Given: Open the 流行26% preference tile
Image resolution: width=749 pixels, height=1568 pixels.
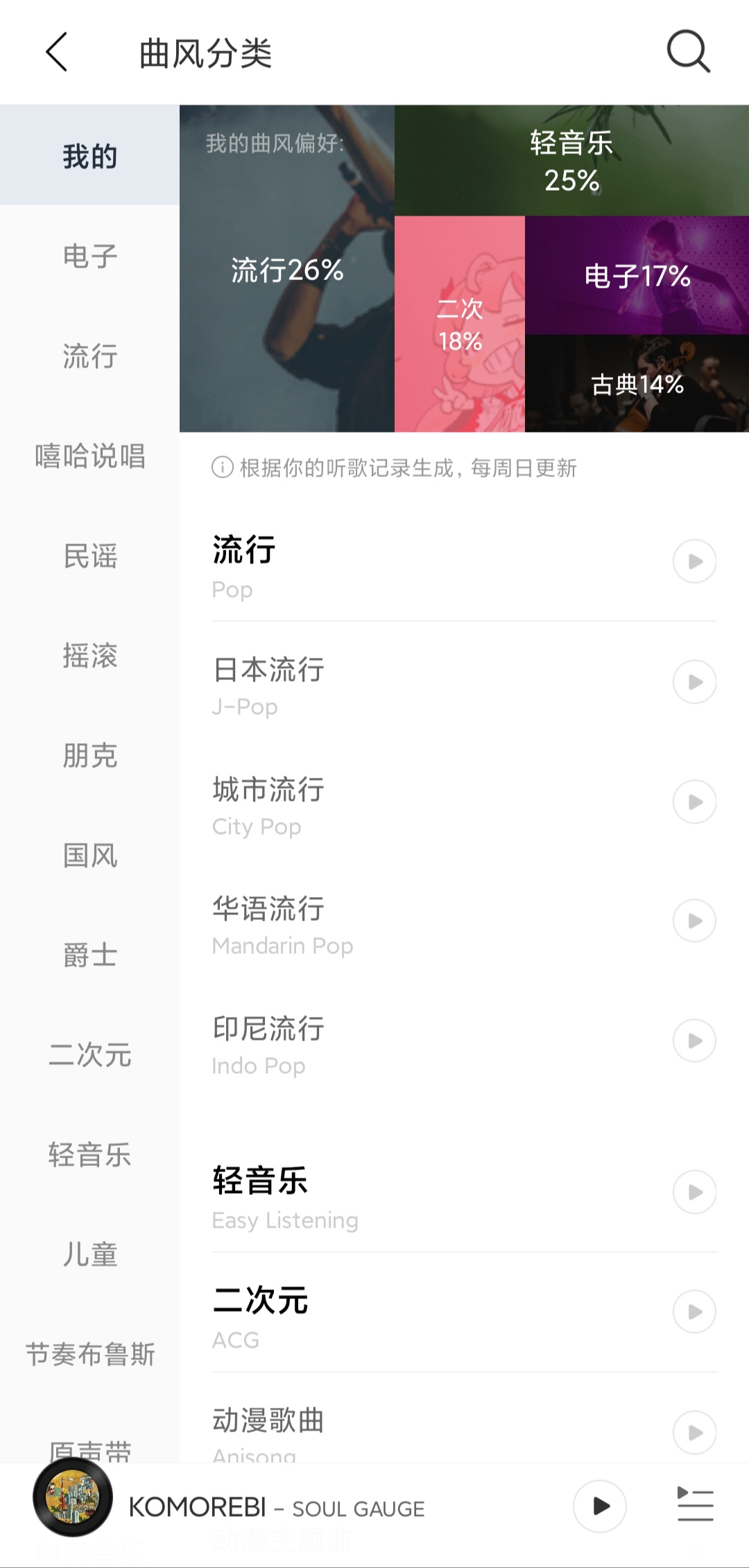Looking at the screenshot, I should (x=287, y=270).
